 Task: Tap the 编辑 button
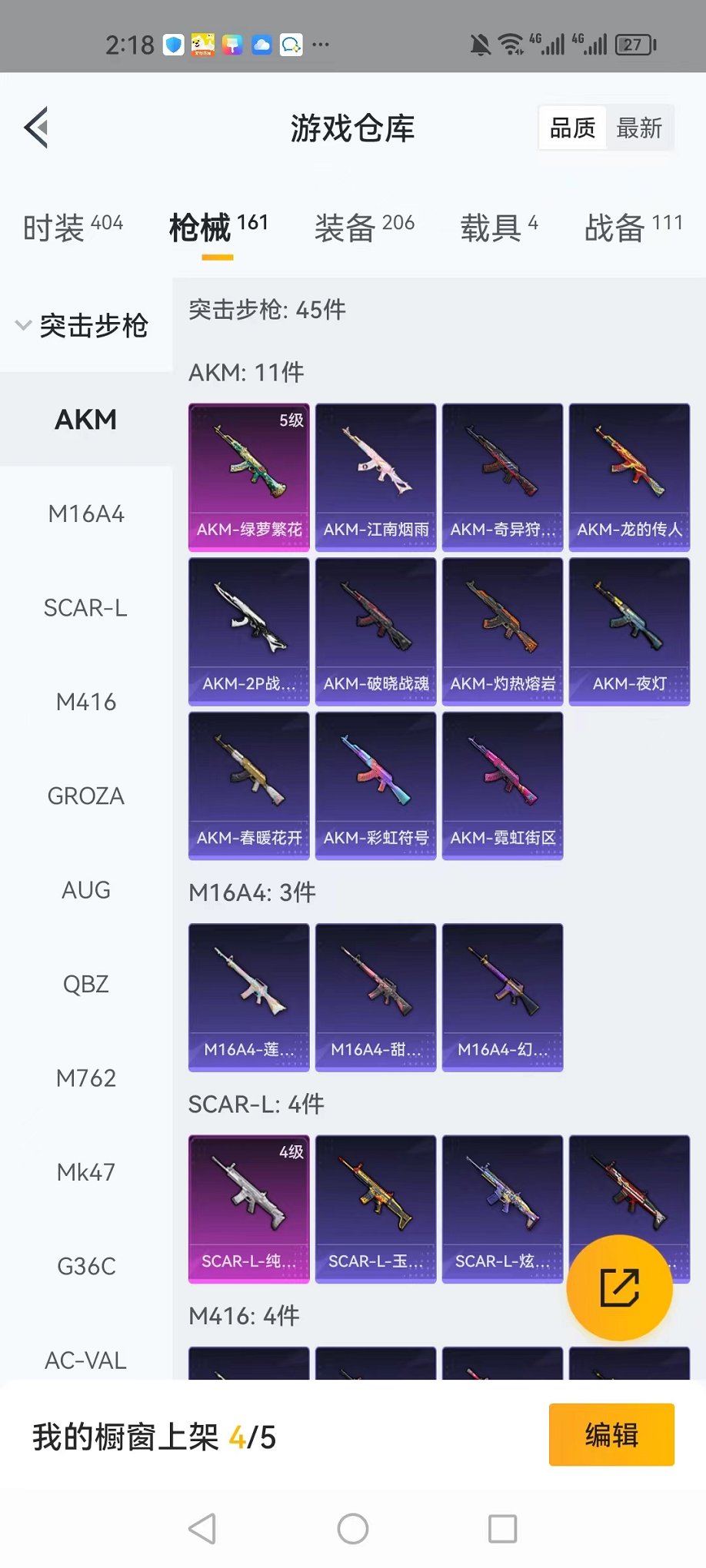point(611,1435)
